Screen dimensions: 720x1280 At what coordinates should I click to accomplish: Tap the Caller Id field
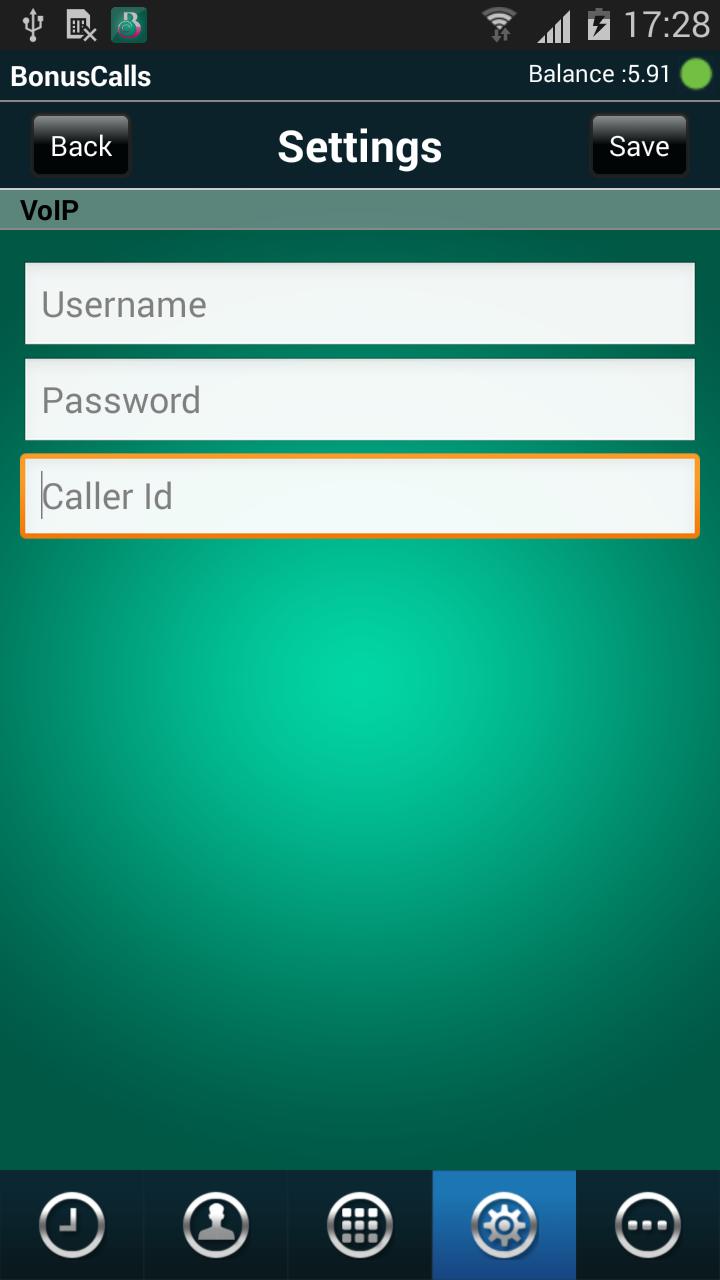point(360,496)
